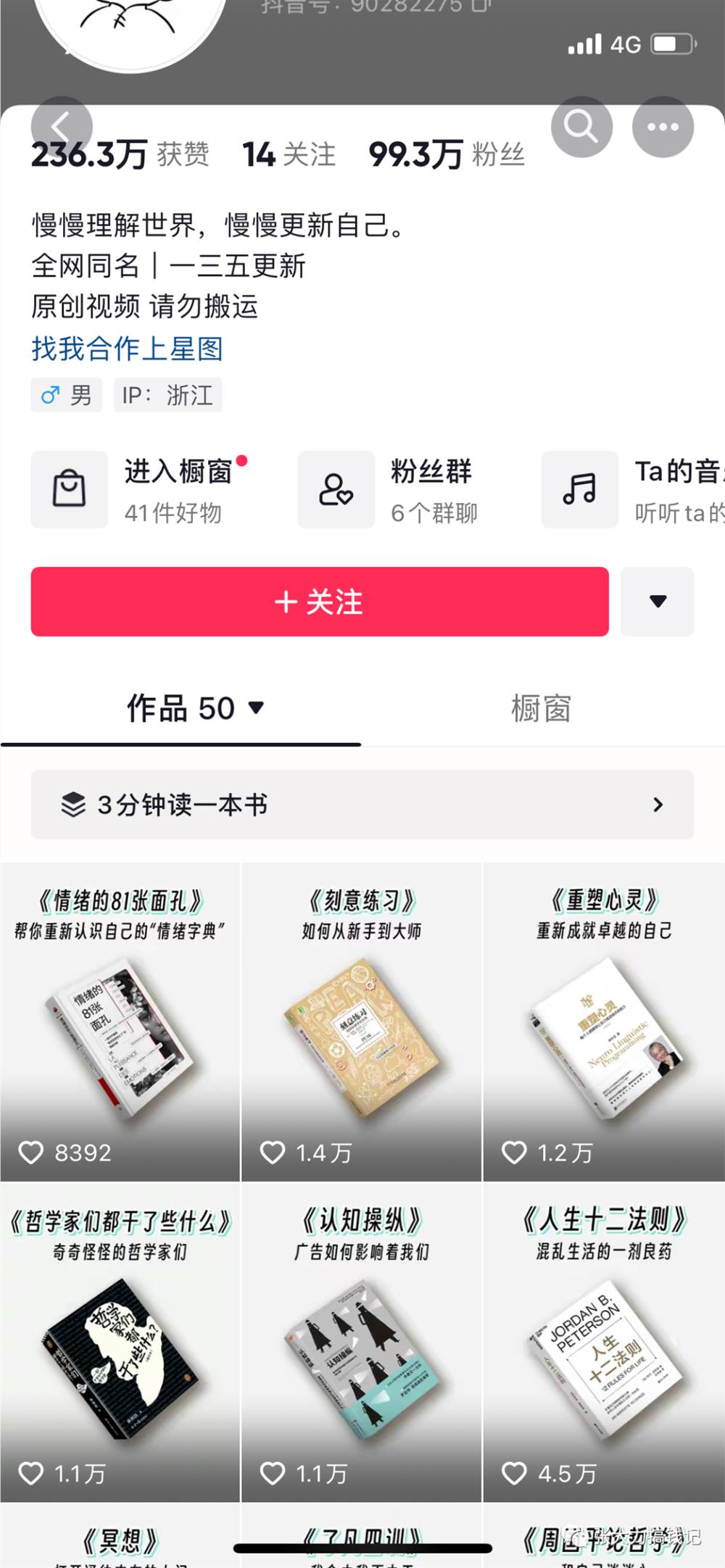Viewport: 725px width, 1568px height.
Task: Open the 找我合作上星图 link
Action: pos(127,349)
